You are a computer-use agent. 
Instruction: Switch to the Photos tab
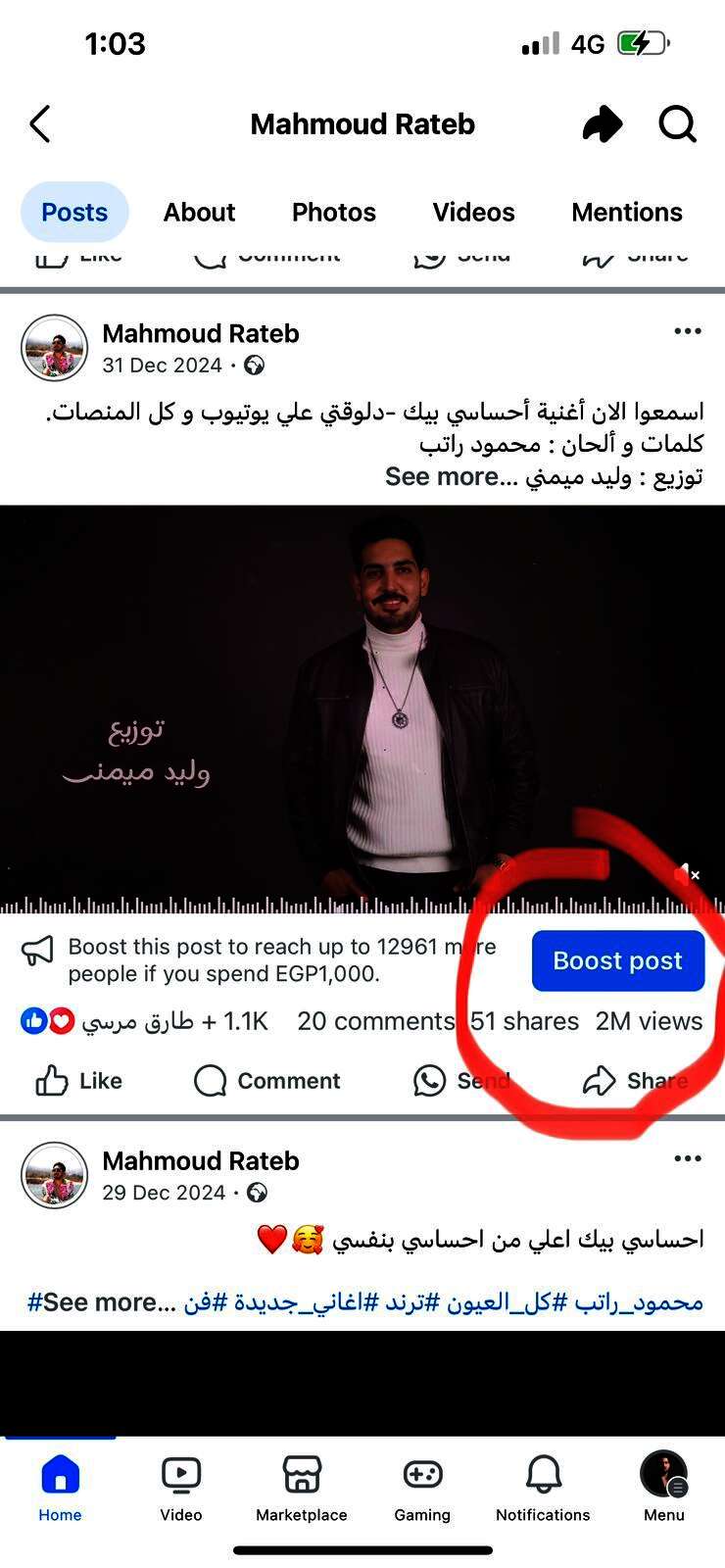pos(333,212)
